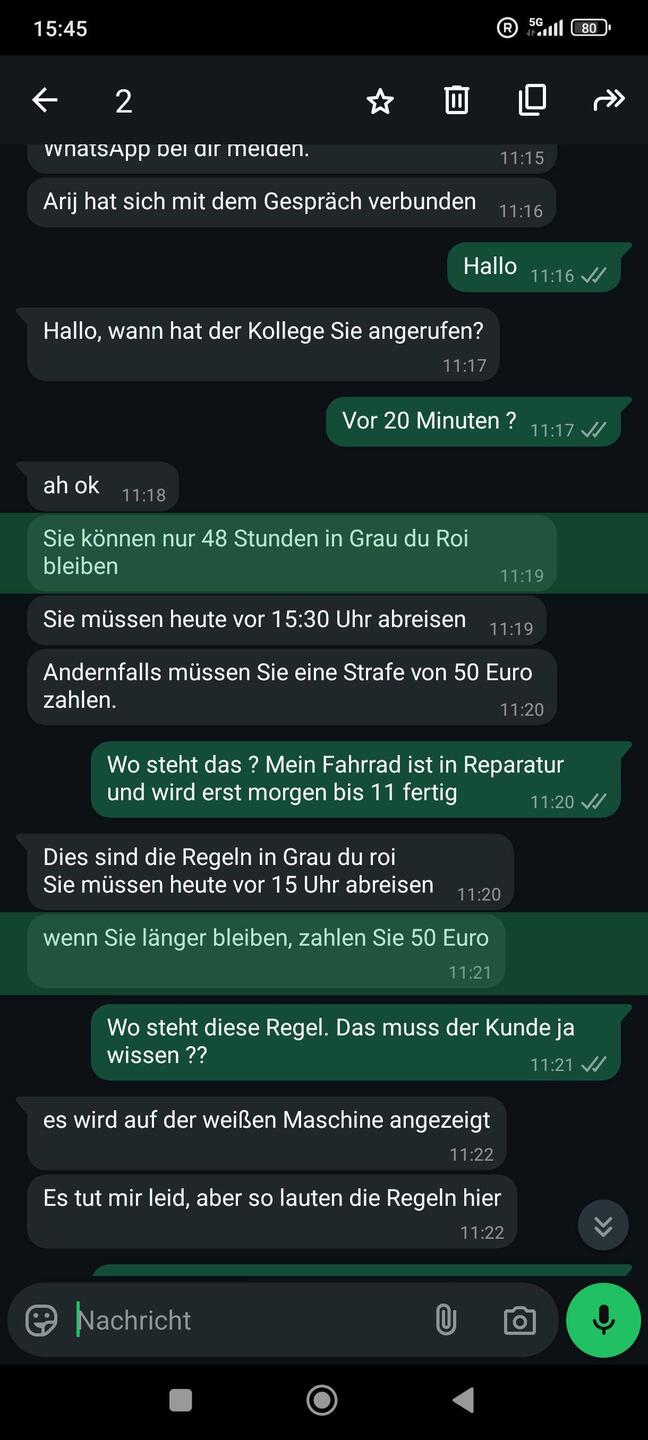Record a voice message with the microphone
This screenshot has width=648, height=1440.
[603, 1320]
